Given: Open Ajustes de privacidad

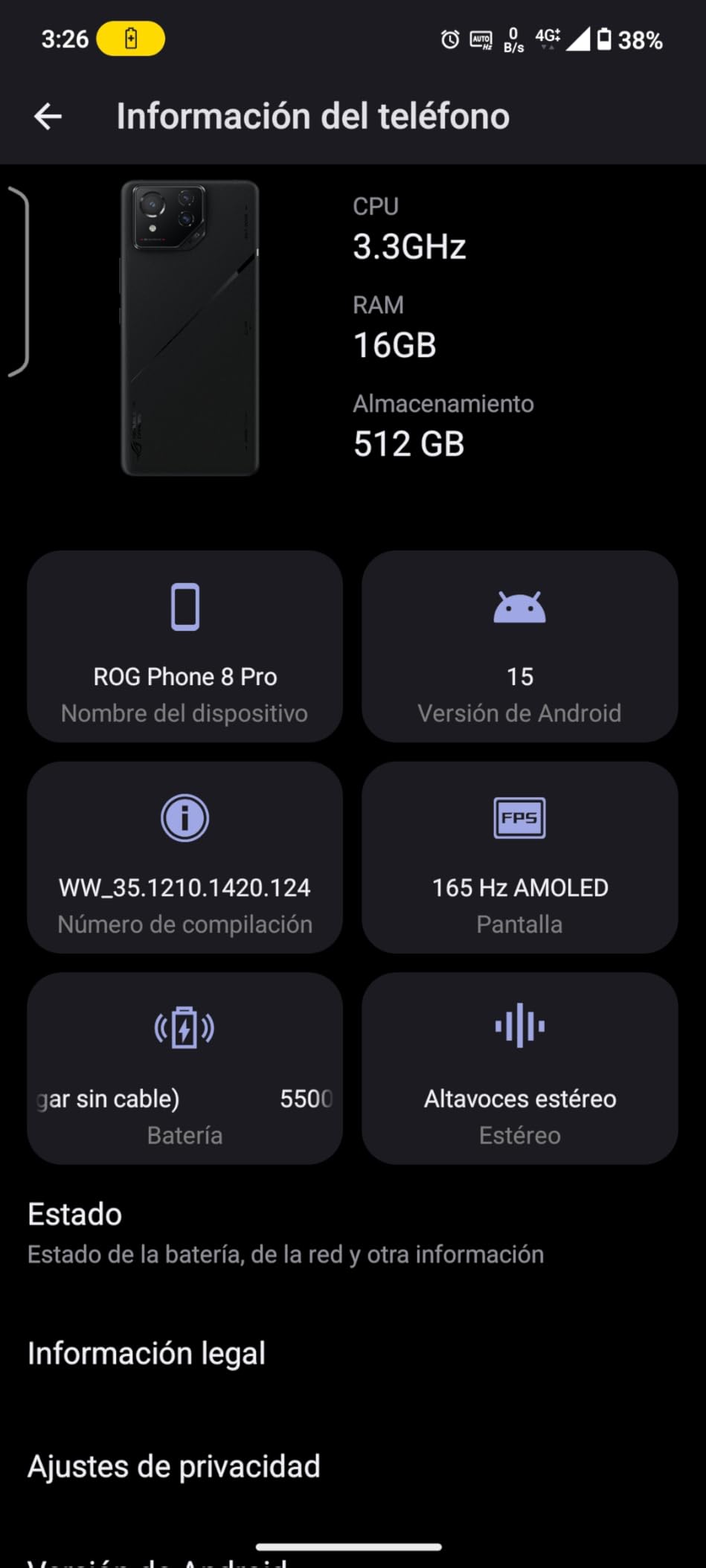Looking at the screenshot, I should 173,1465.
